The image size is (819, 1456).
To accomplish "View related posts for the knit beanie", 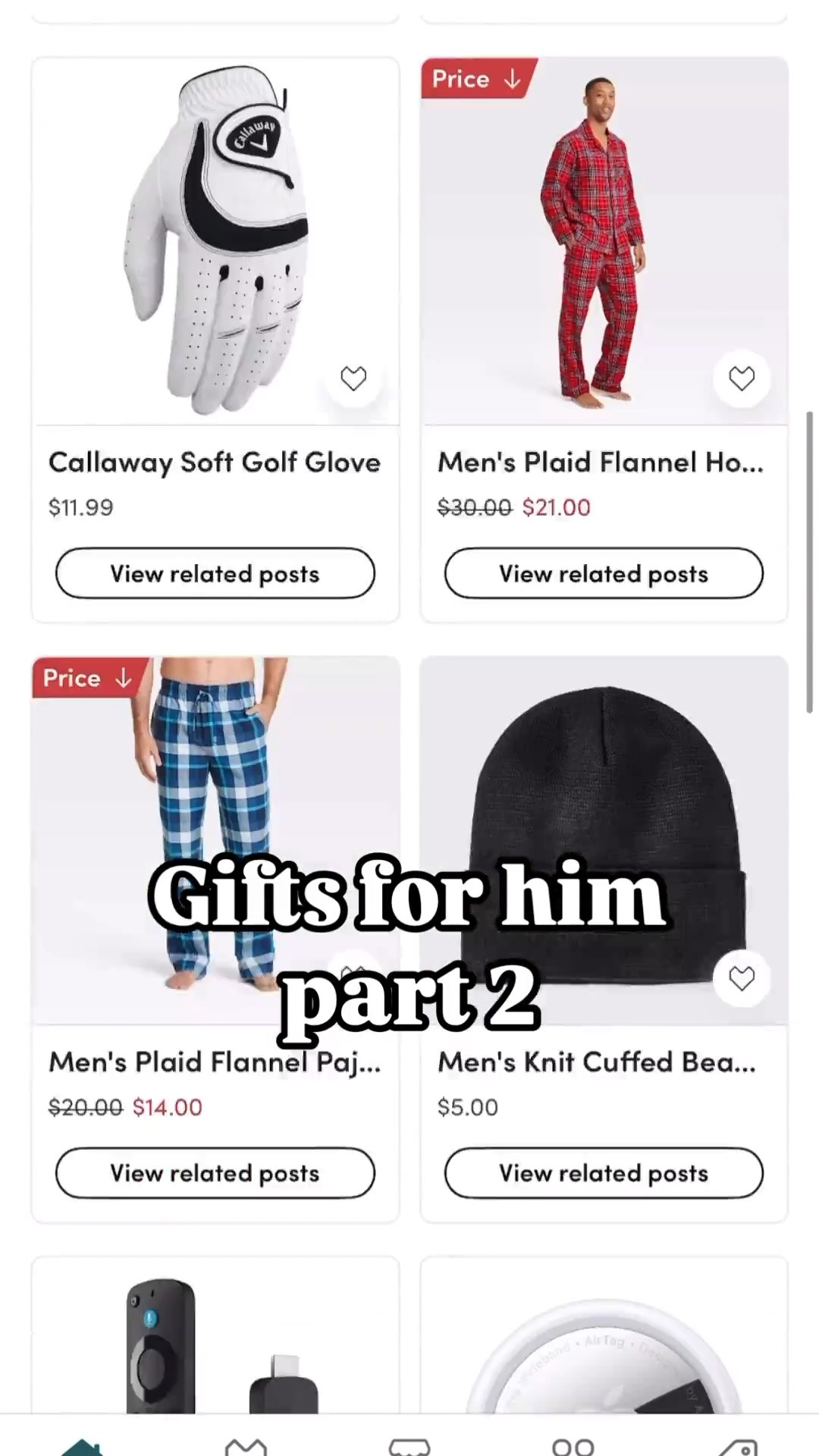I will tap(603, 1173).
